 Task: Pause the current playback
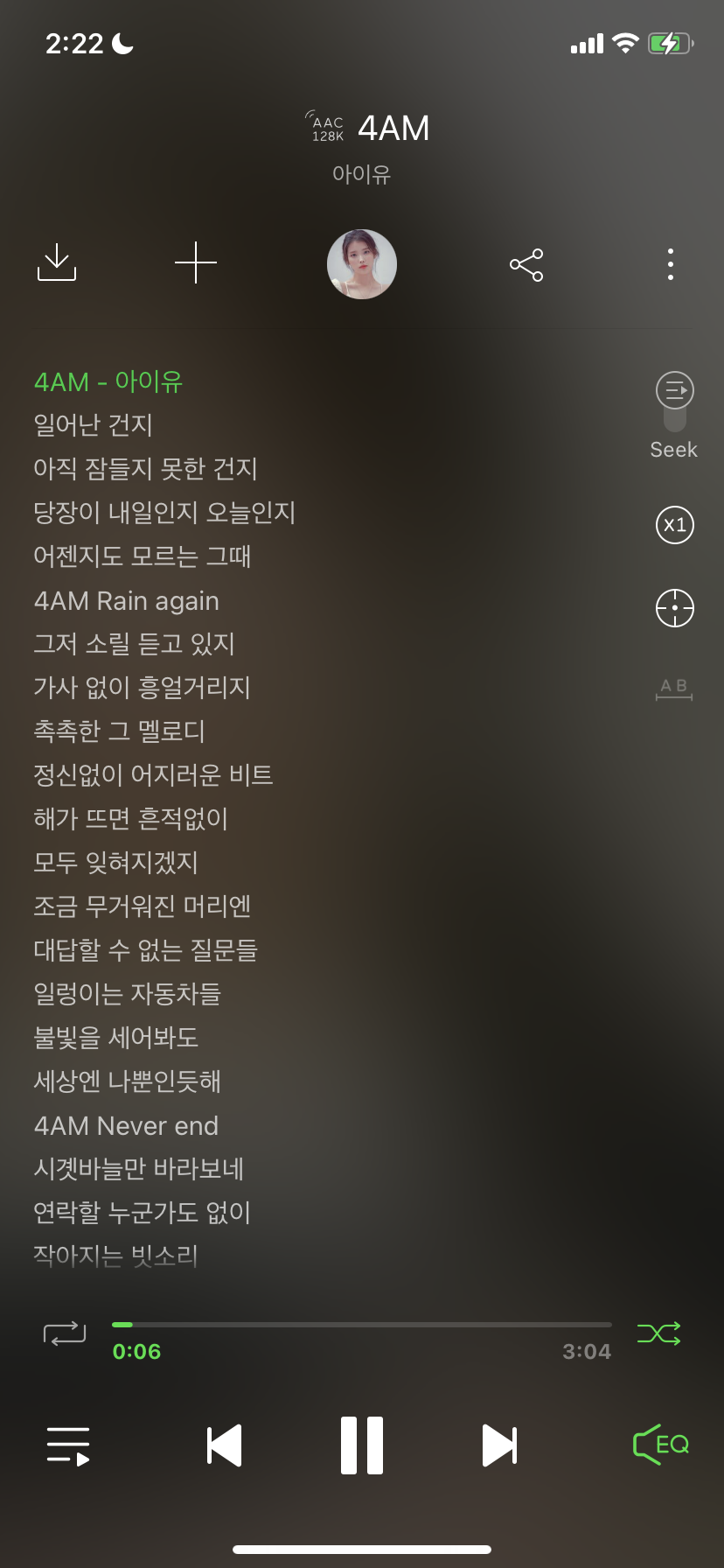(x=362, y=1445)
